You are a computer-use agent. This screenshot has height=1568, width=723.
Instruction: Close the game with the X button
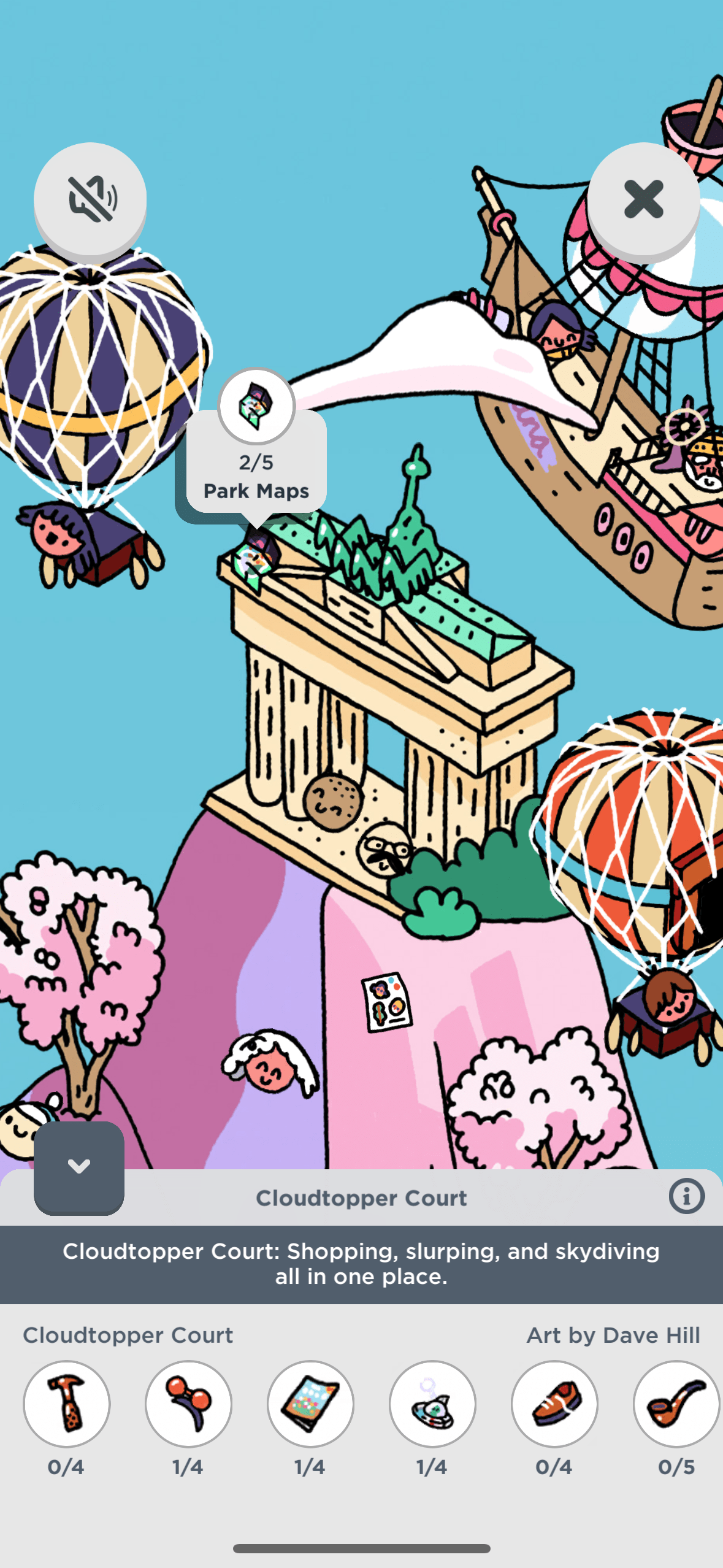click(x=643, y=199)
